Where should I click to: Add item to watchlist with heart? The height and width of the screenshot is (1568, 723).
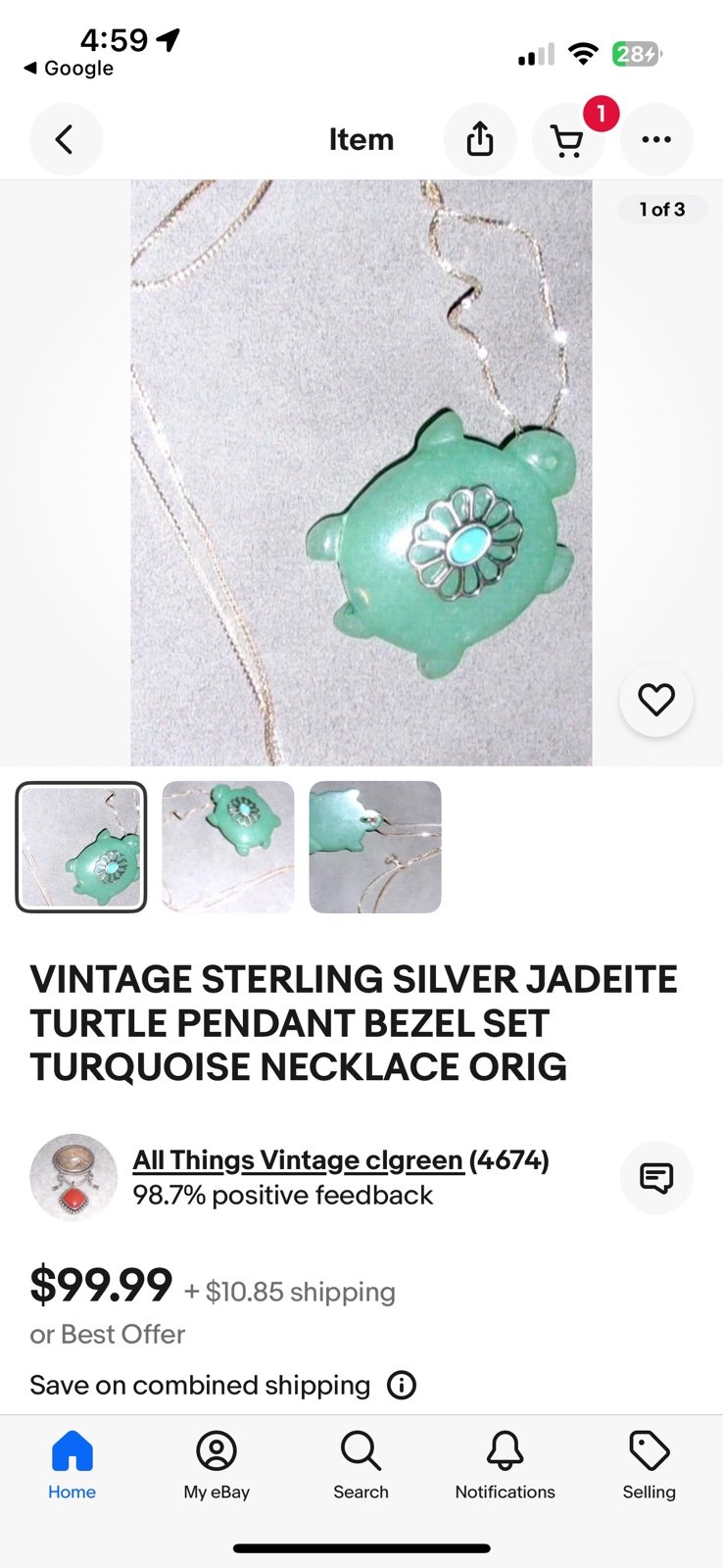[x=656, y=700]
